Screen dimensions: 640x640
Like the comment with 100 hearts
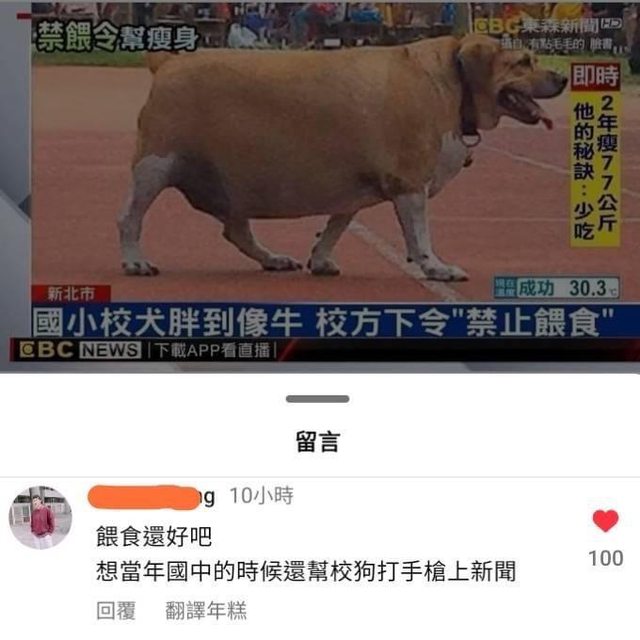pos(605,521)
